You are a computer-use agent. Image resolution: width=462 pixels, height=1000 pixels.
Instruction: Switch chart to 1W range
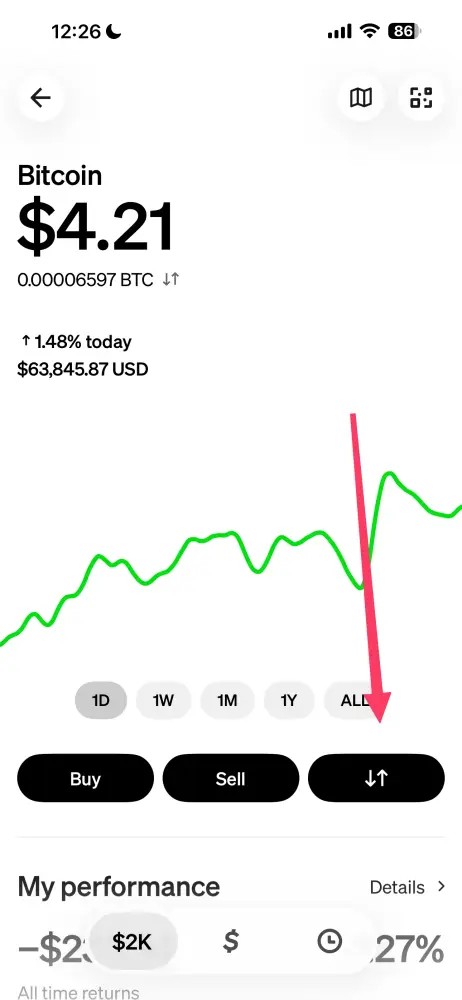tap(163, 700)
